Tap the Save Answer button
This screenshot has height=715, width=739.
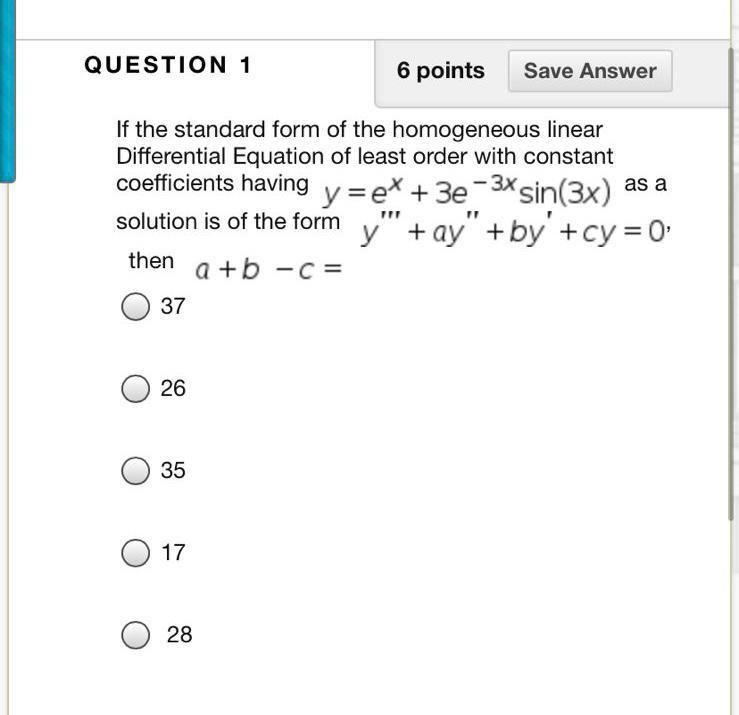(590, 71)
